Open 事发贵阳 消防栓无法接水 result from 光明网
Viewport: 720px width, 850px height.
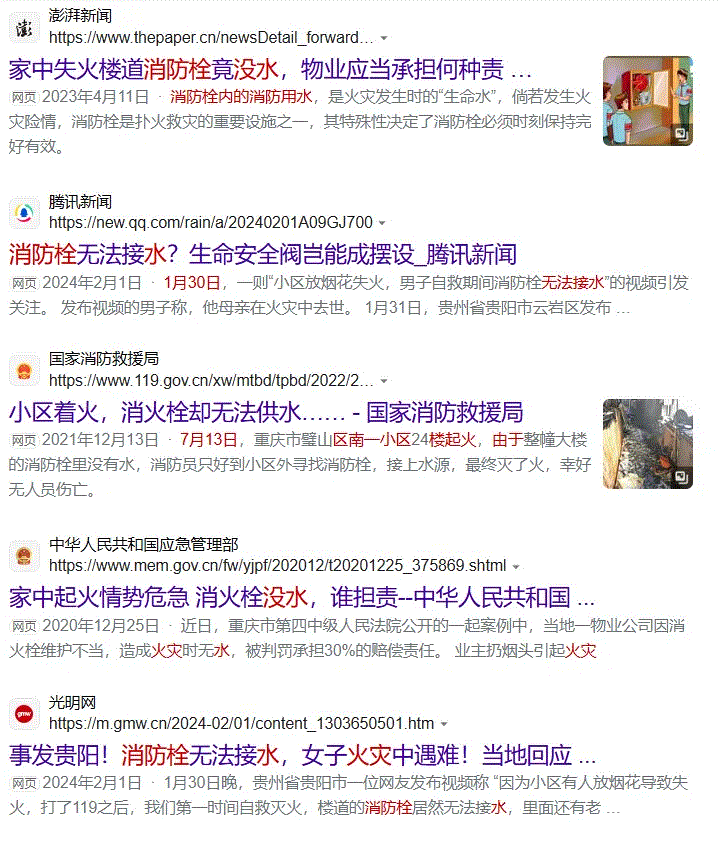tap(302, 754)
